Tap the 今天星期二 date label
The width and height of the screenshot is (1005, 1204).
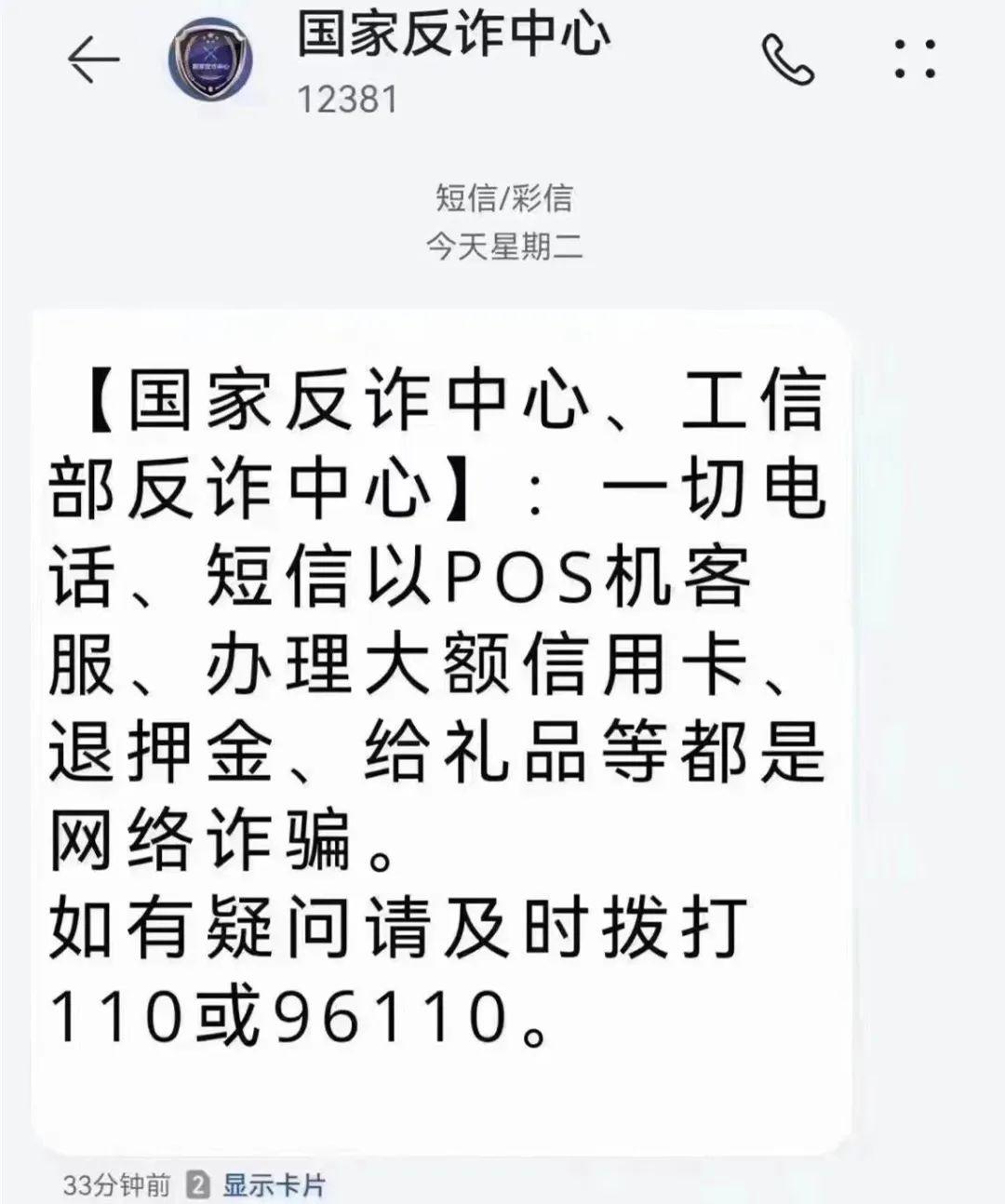tap(501, 242)
